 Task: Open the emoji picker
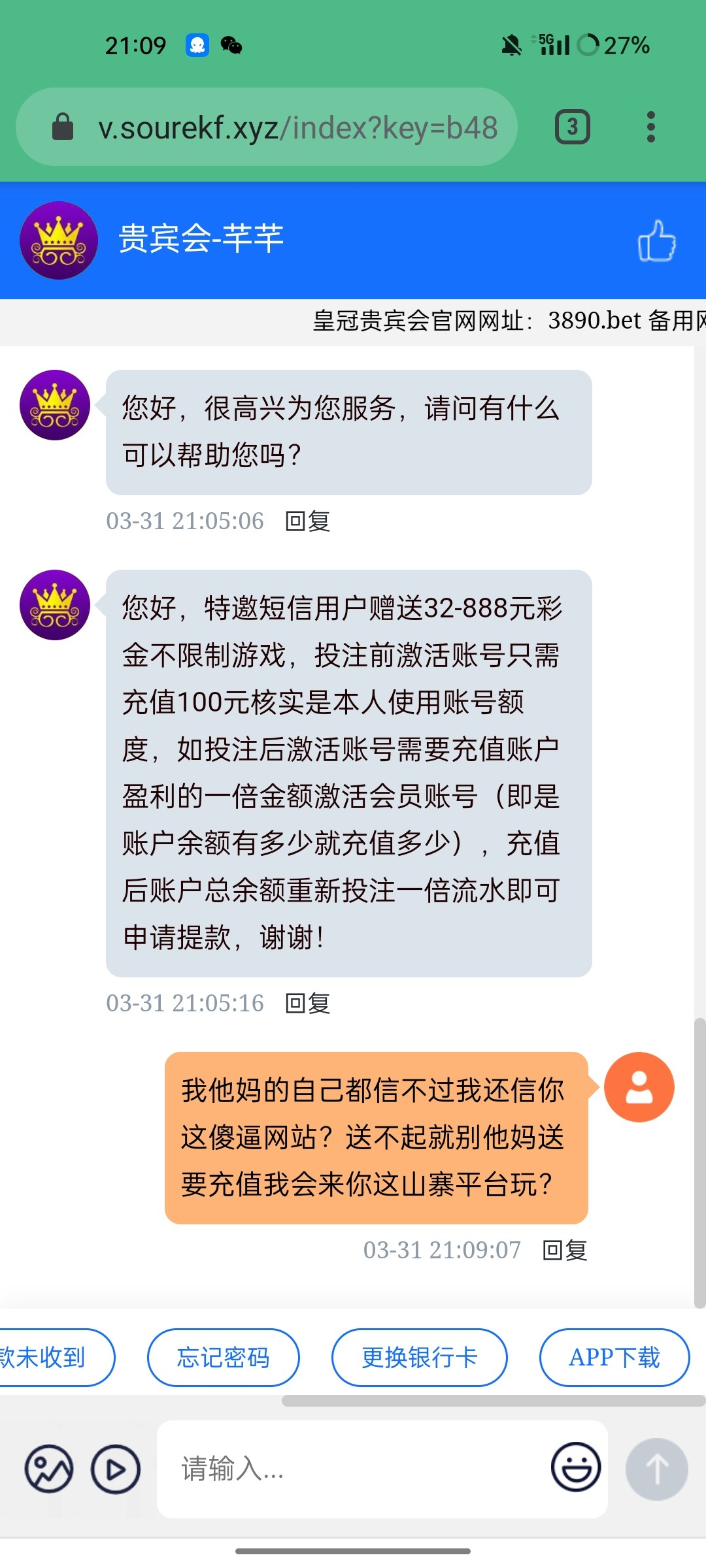[575, 1467]
